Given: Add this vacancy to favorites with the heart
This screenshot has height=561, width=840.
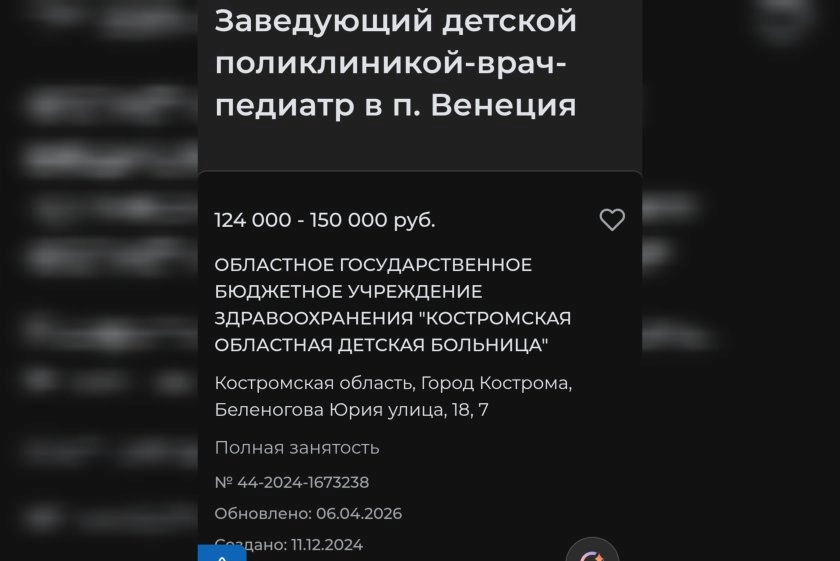Looking at the screenshot, I should tap(612, 220).
